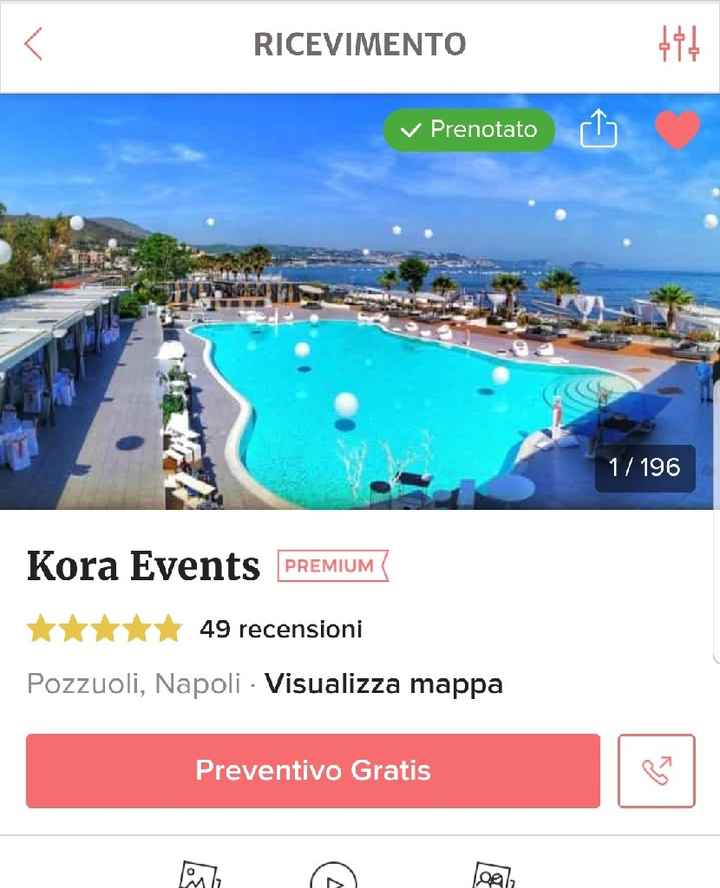
Task: Open the Visualizza mappa link
Action: tap(384, 684)
